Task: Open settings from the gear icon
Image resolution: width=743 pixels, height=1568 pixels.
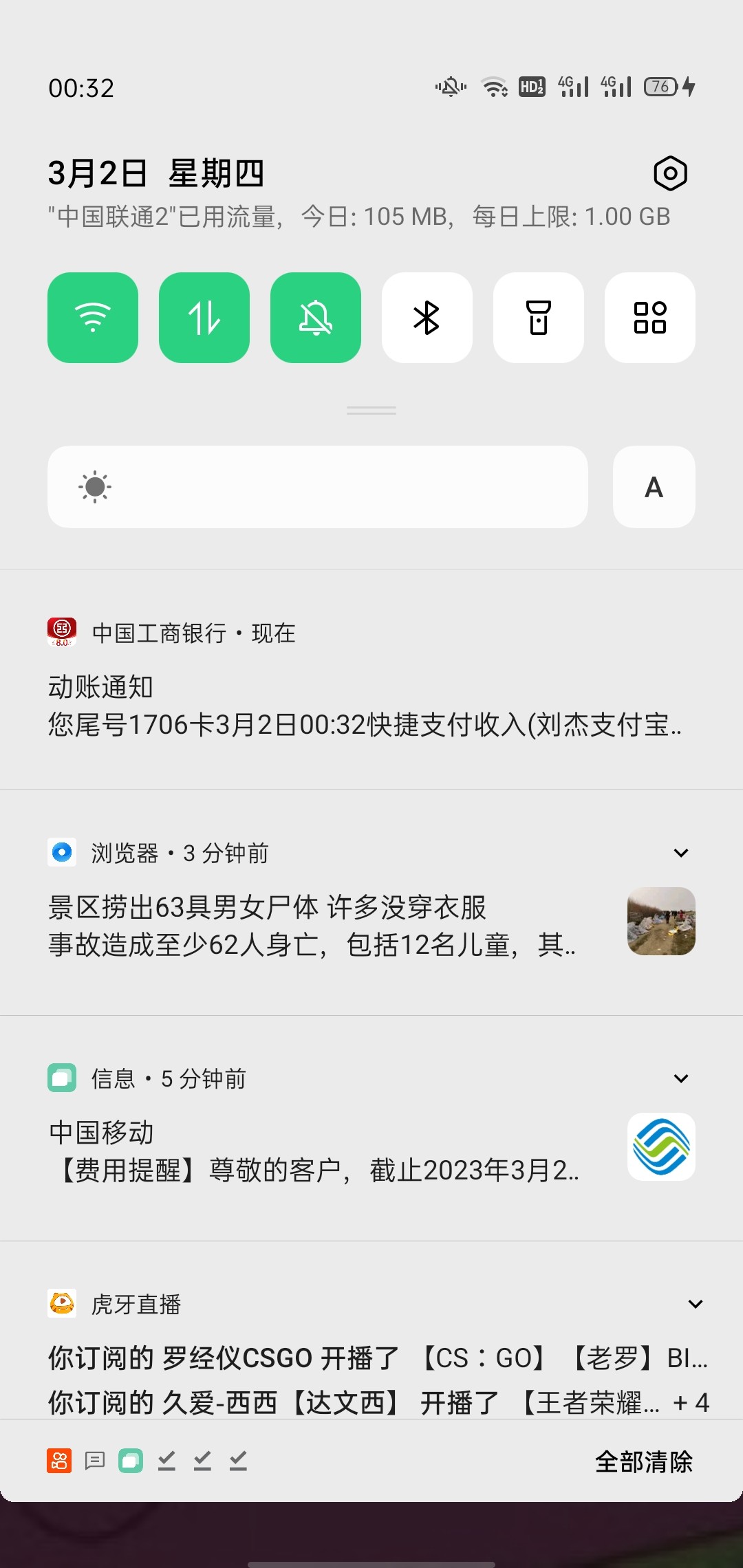Action: coord(670,173)
